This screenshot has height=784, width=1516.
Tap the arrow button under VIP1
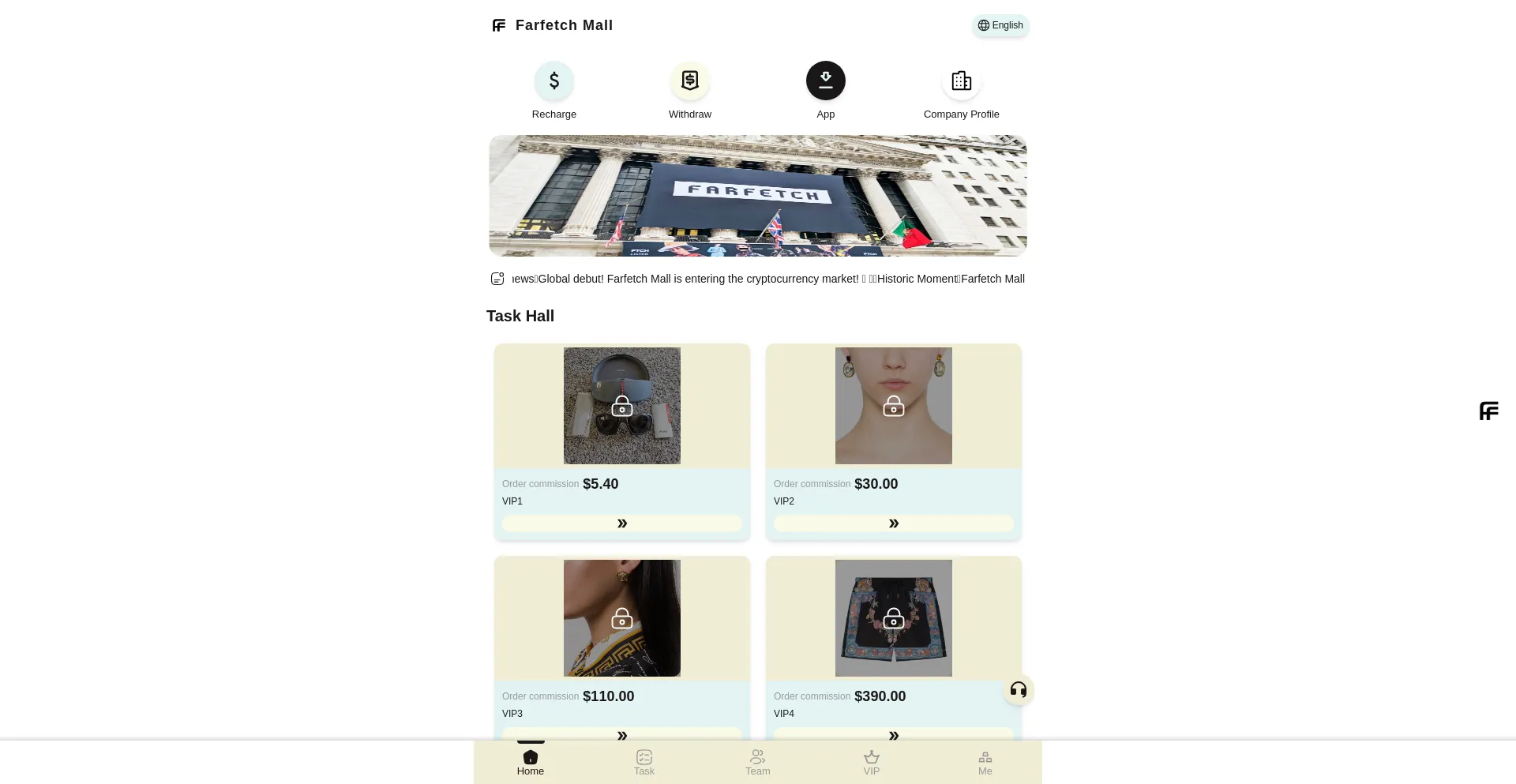coord(621,523)
